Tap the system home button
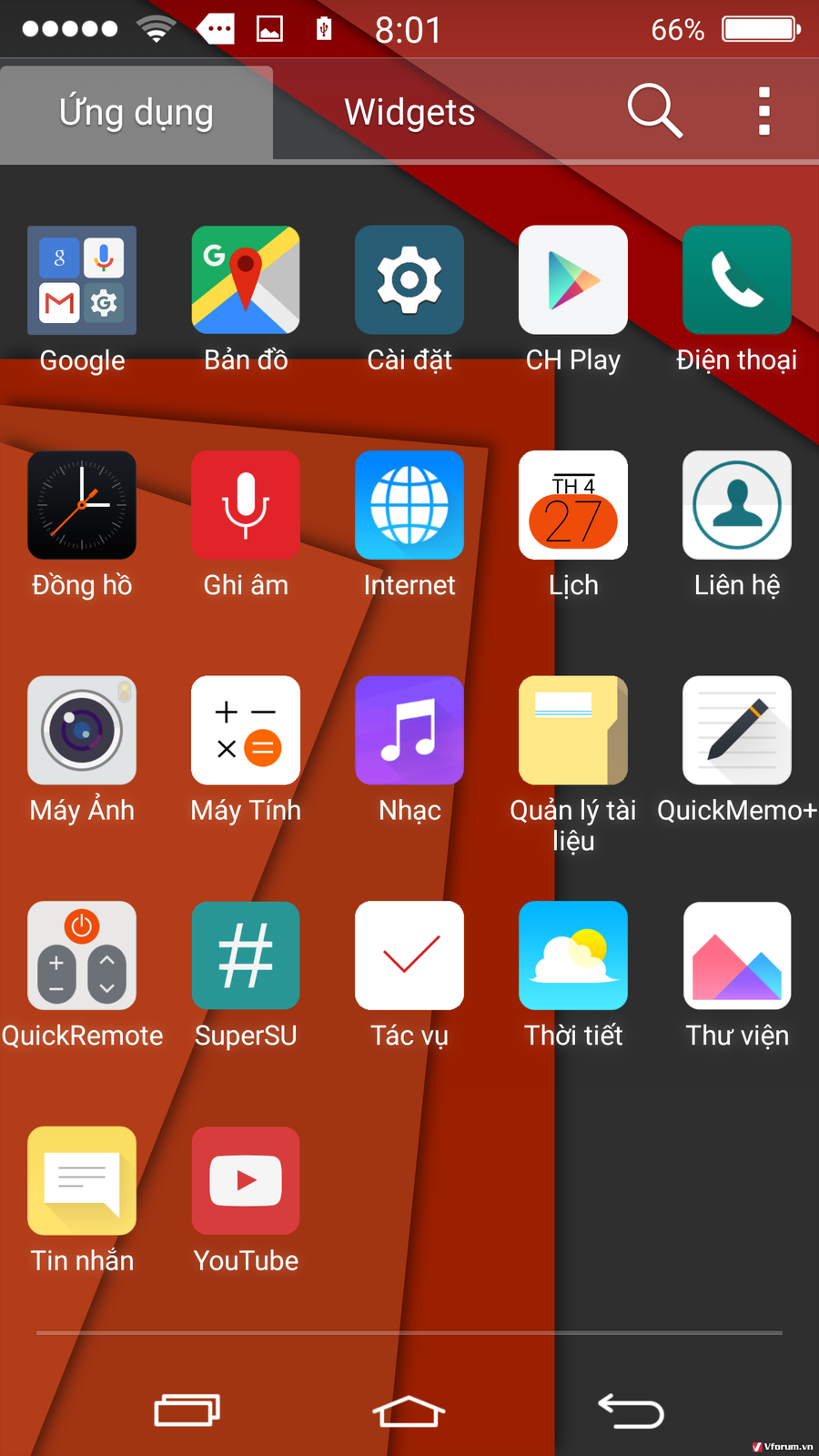This screenshot has width=819, height=1456. tap(409, 1411)
